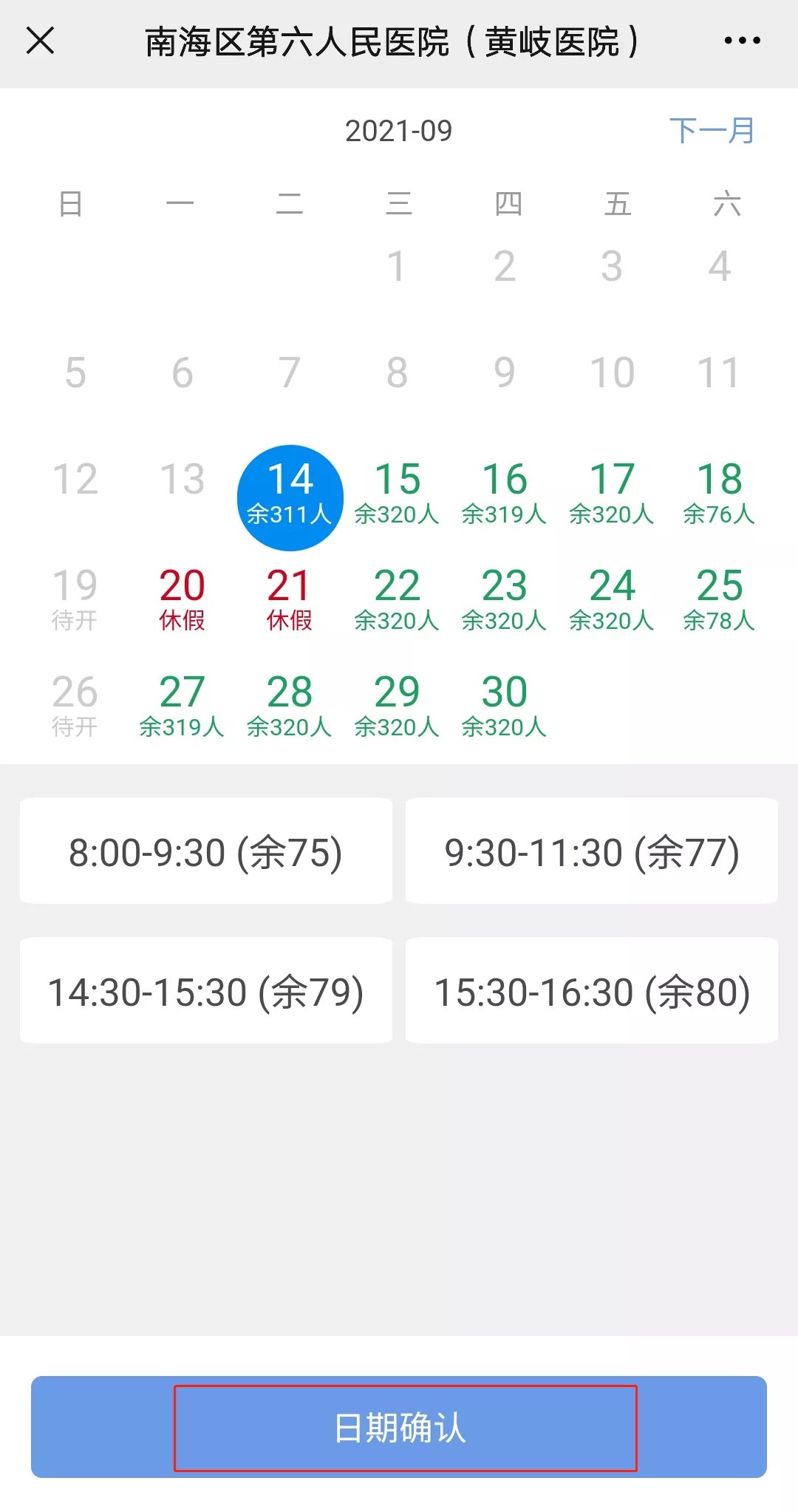Open the three-dot overflow menu
The image size is (798, 1512).
pos(742,41)
